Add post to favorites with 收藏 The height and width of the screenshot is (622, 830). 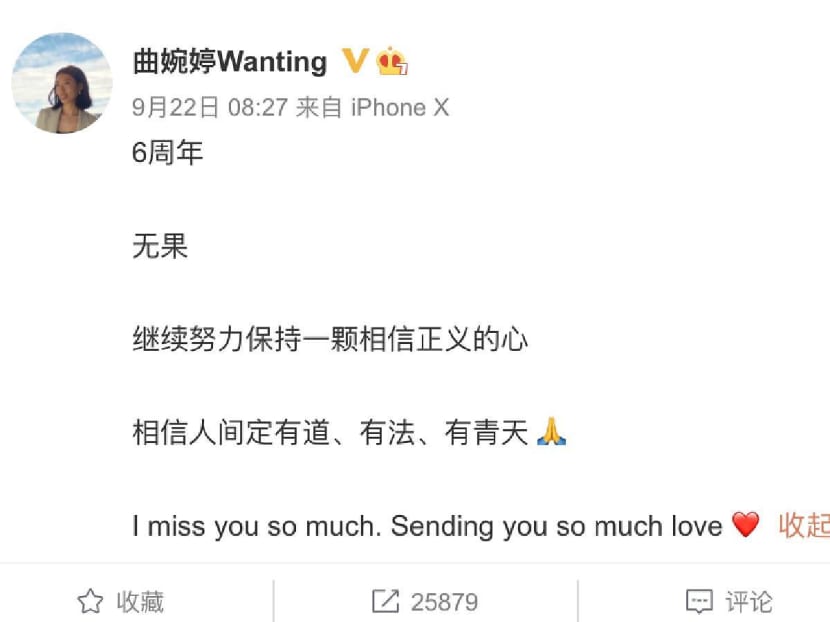121,601
